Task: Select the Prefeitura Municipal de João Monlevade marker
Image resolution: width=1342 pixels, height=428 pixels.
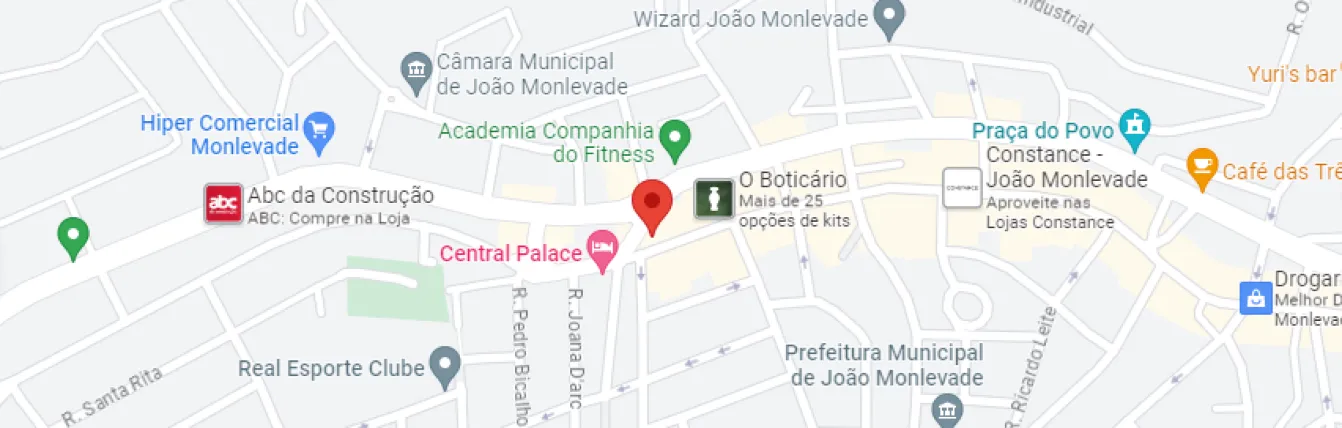Action: click(x=946, y=410)
